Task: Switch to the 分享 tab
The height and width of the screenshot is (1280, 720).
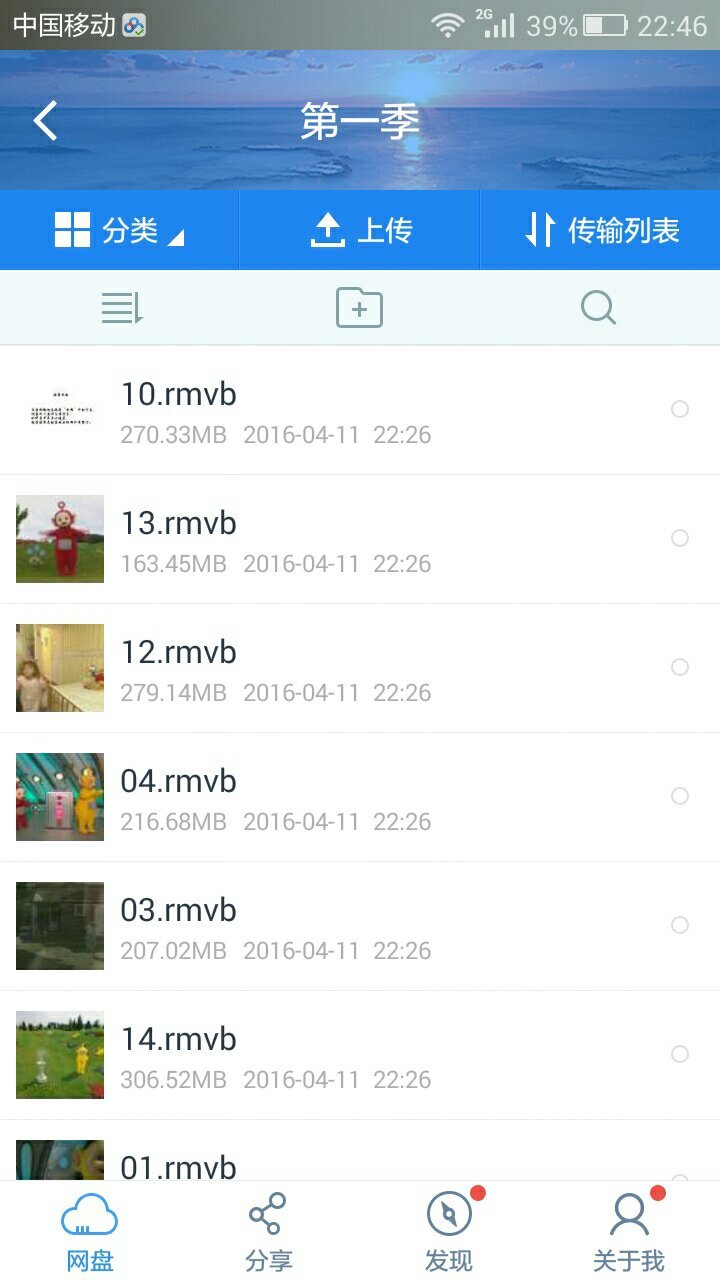Action: 268,1232
